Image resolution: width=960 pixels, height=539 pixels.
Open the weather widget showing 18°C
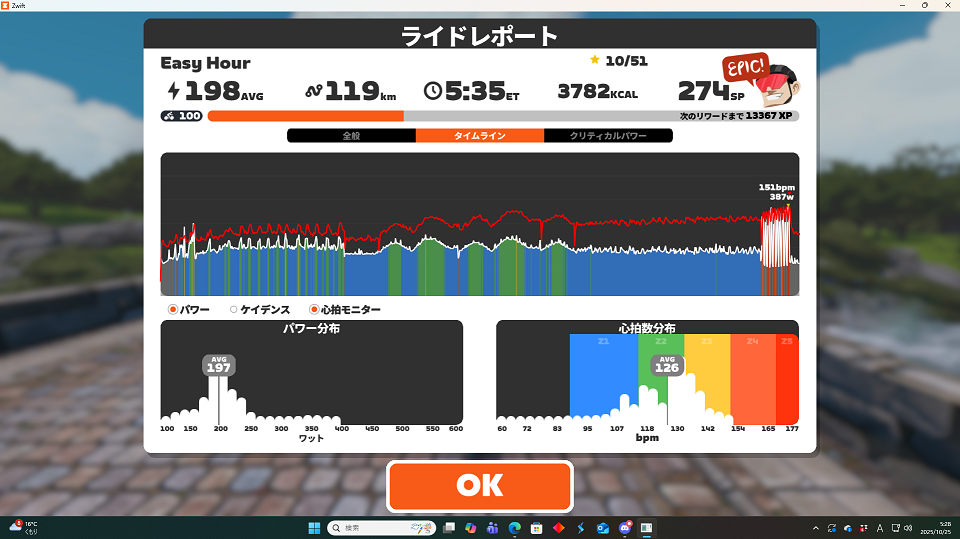point(24,526)
